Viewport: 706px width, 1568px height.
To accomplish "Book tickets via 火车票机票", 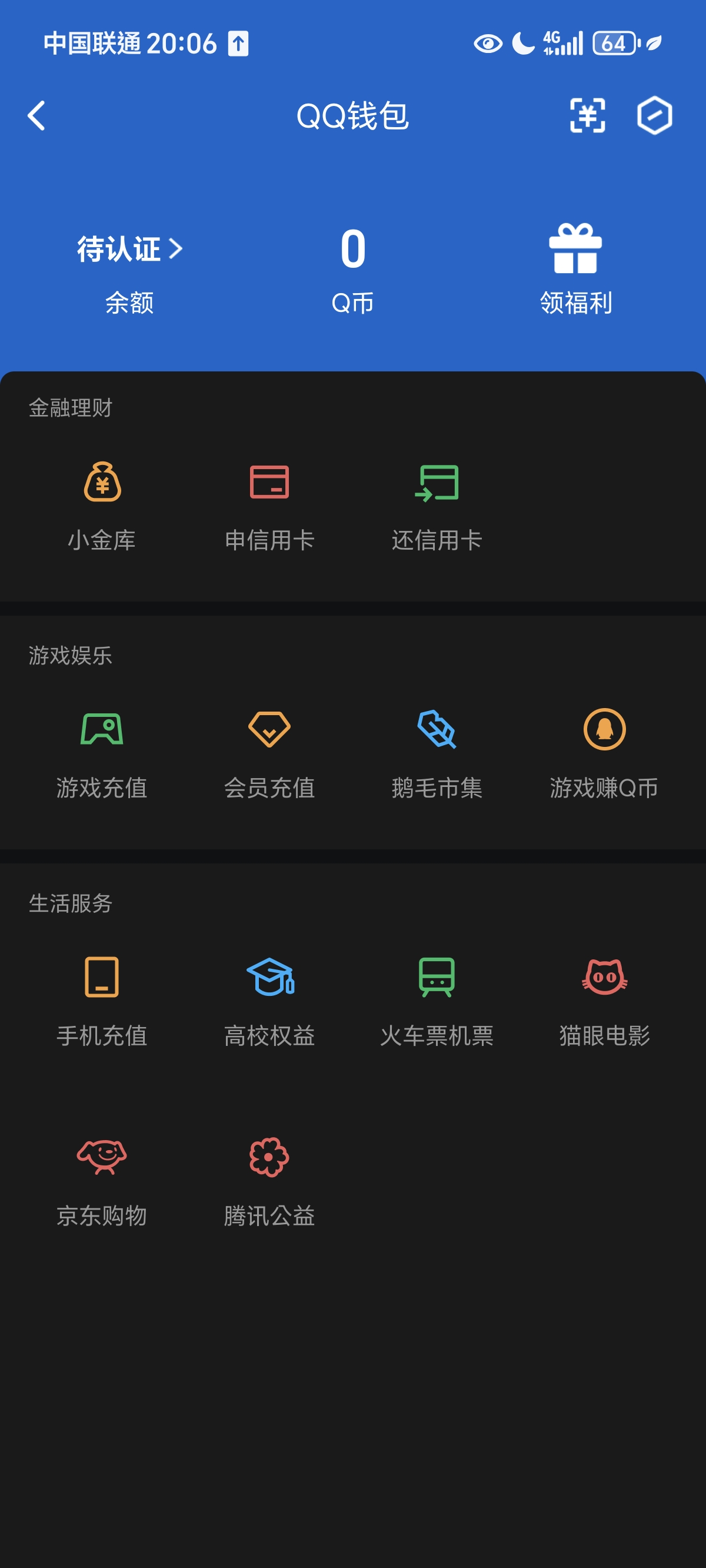I will (437, 1001).
